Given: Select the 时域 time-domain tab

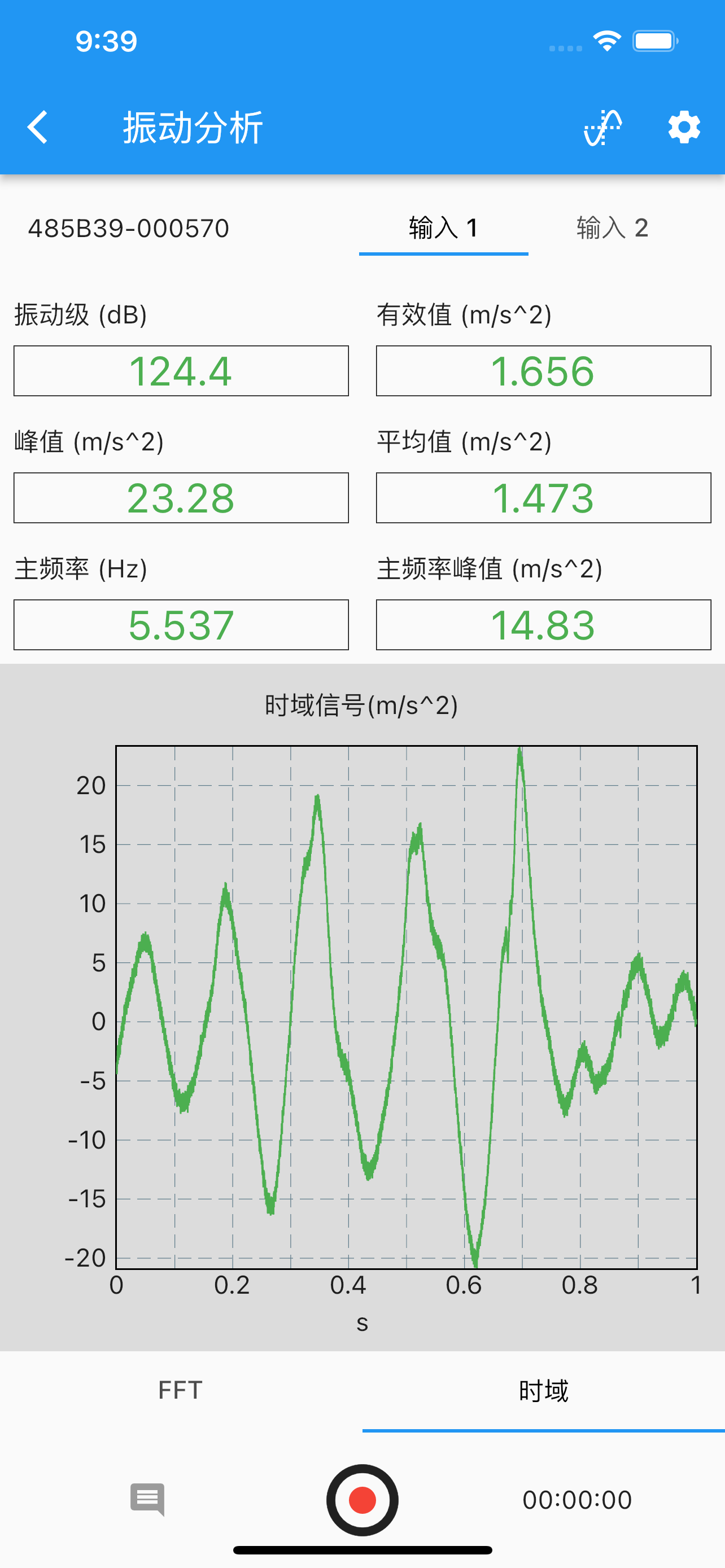Looking at the screenshot, I should [544, 1391].
